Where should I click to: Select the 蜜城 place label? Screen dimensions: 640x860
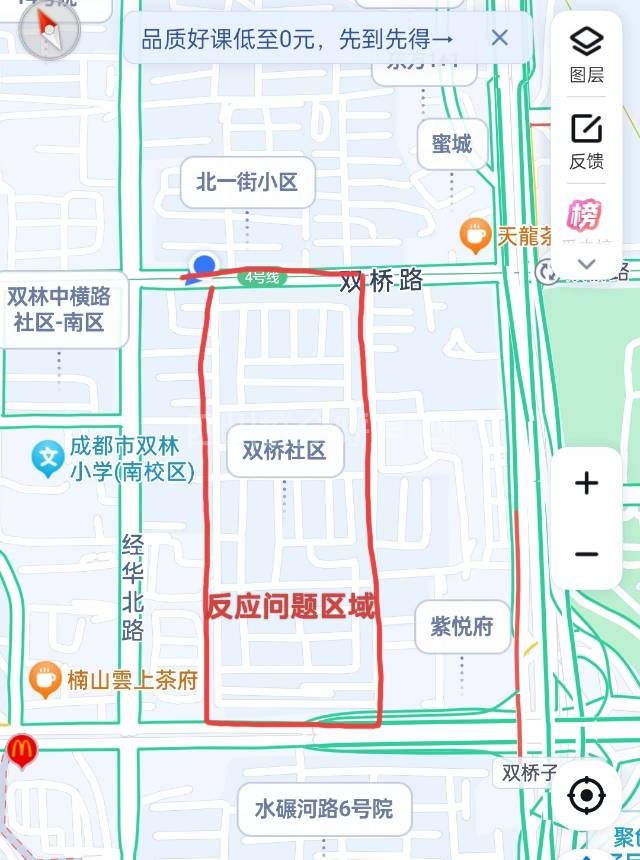(451, 144)
